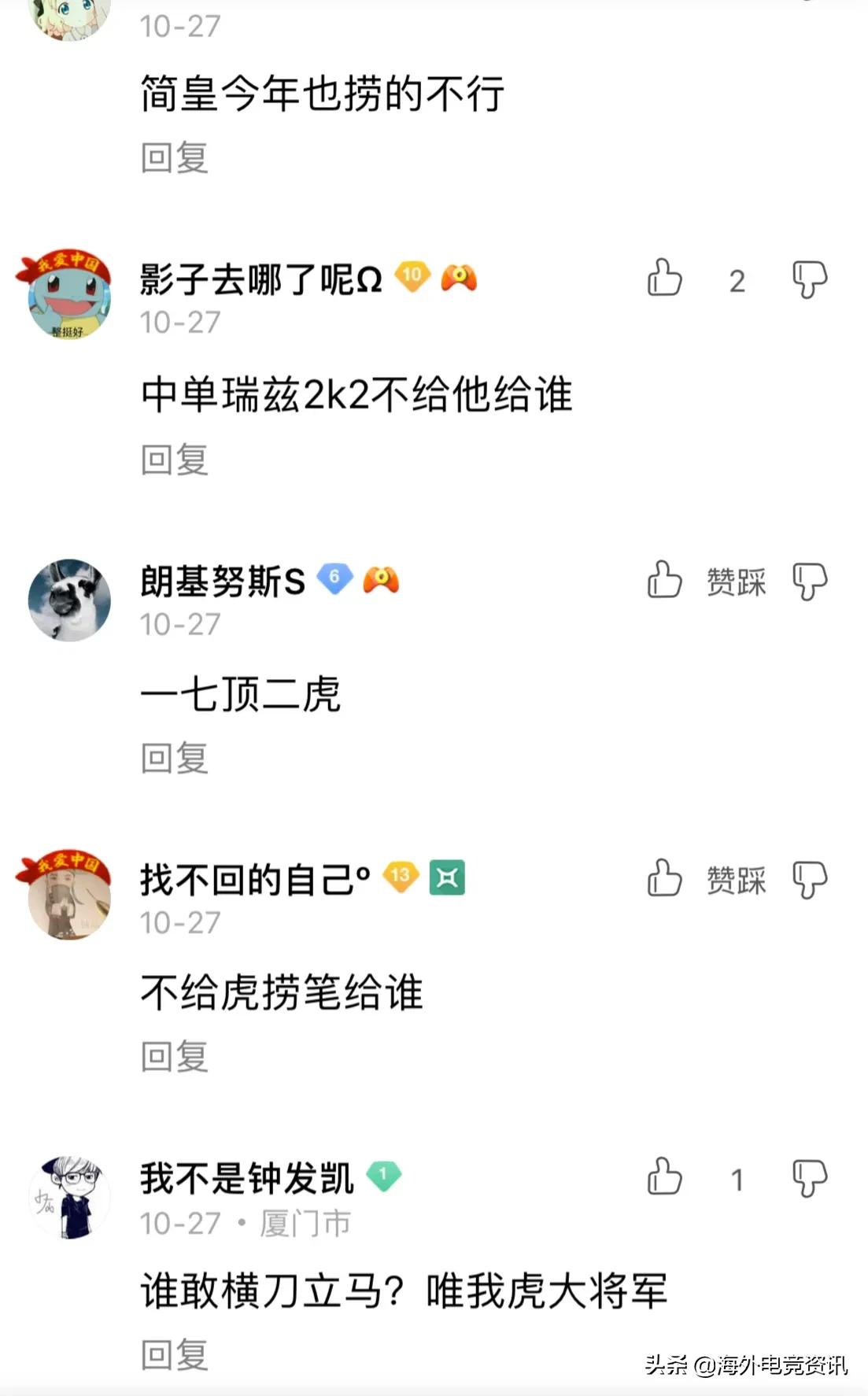Click the thumbs-down icon on 影子去哪了呢Ω's comment
Screen dimensions: 868x1396
810,279
